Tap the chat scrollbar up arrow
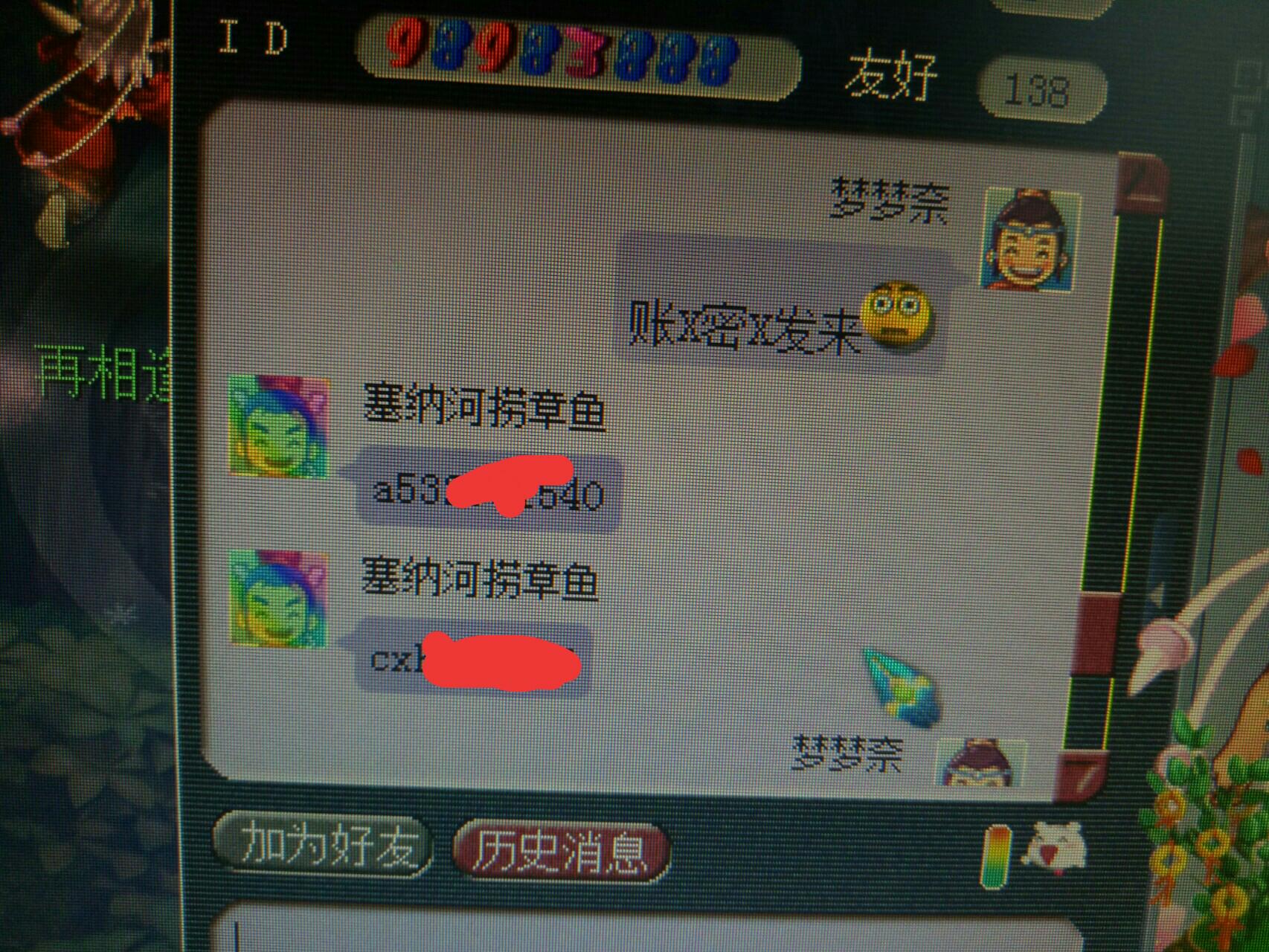Viewport: 1269px width, 952px height. (x=1139, y=184)
